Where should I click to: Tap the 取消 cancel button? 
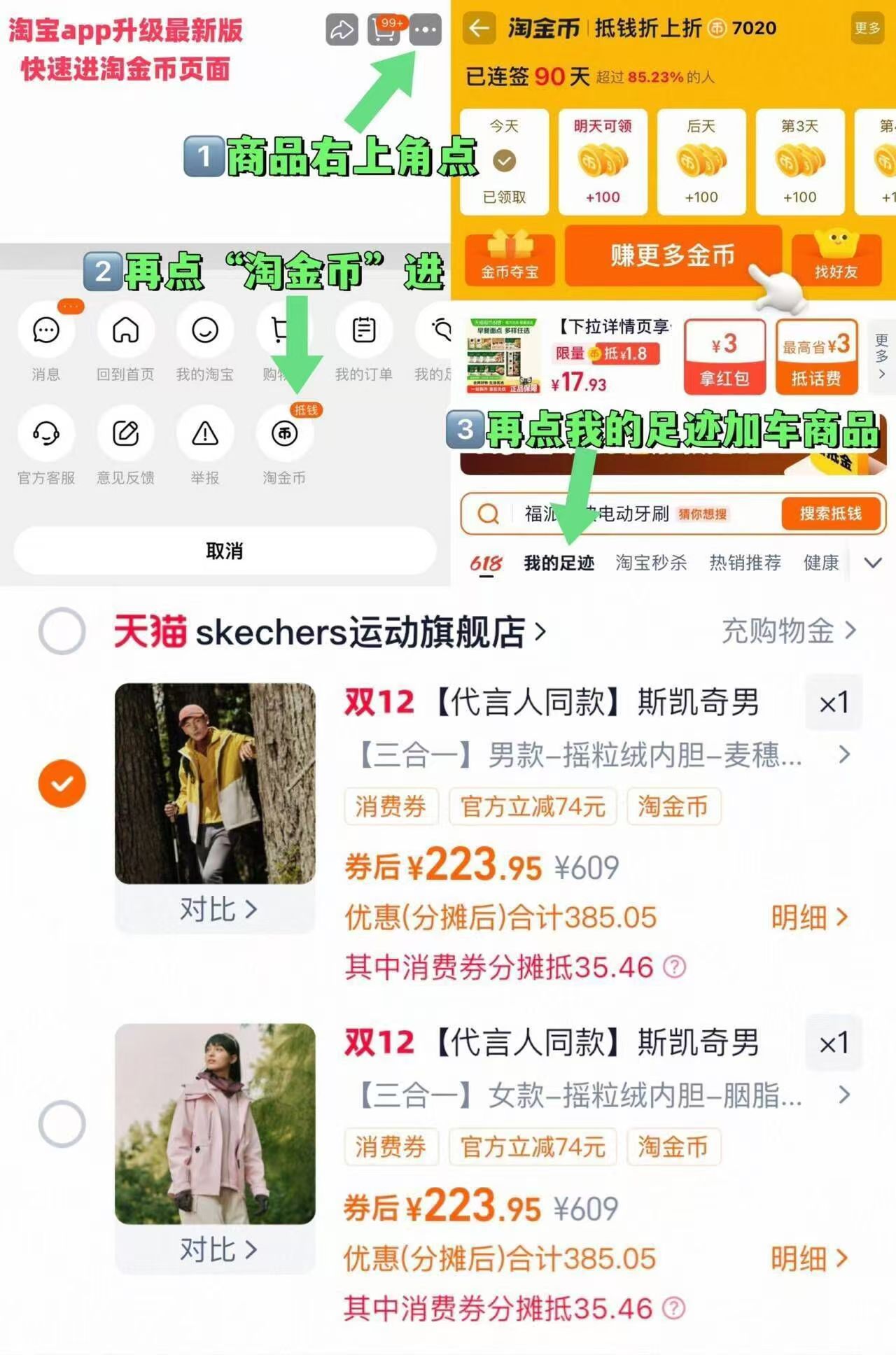224,551
